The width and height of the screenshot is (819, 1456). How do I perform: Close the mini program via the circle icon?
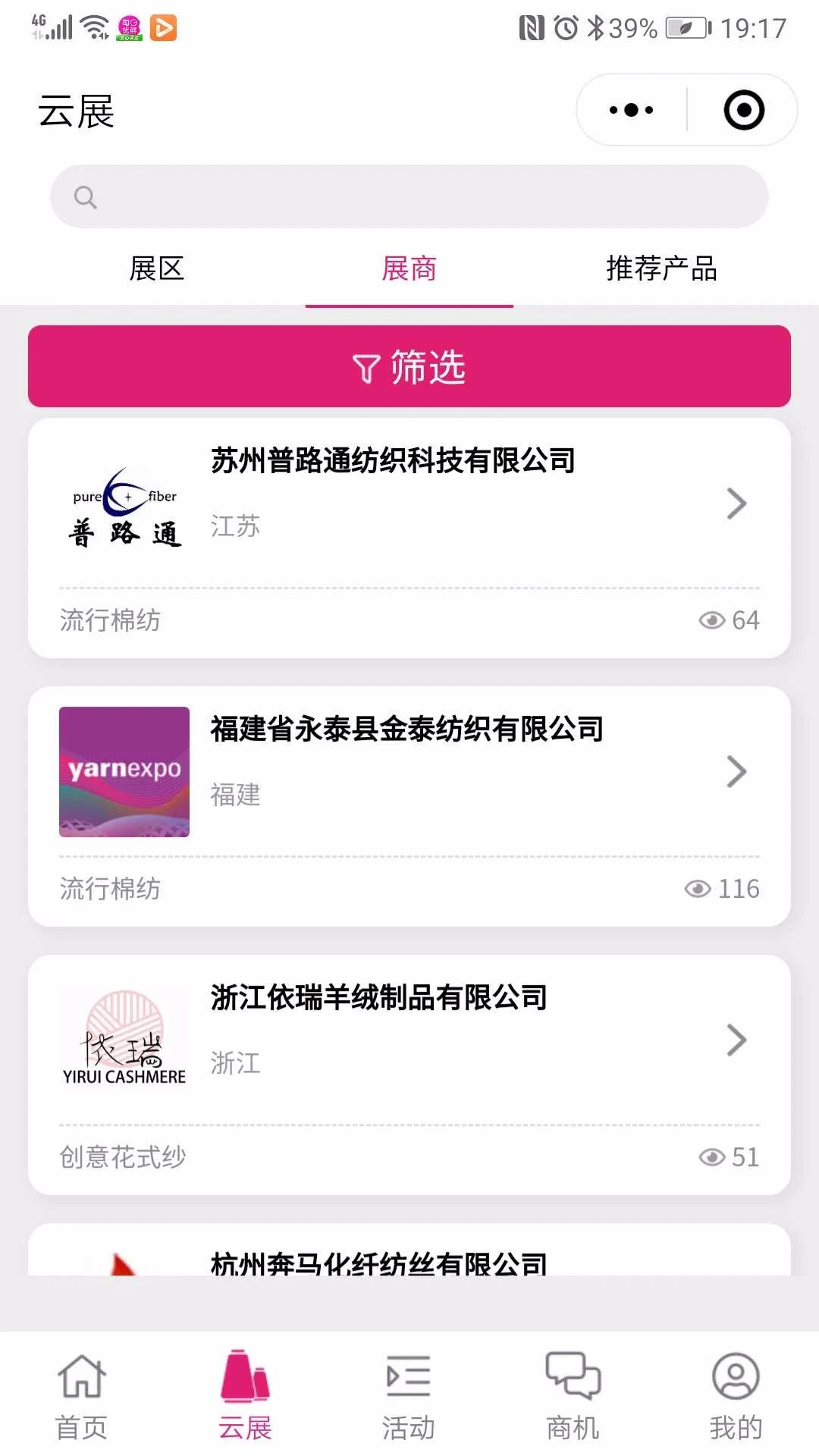click(743, 110)
